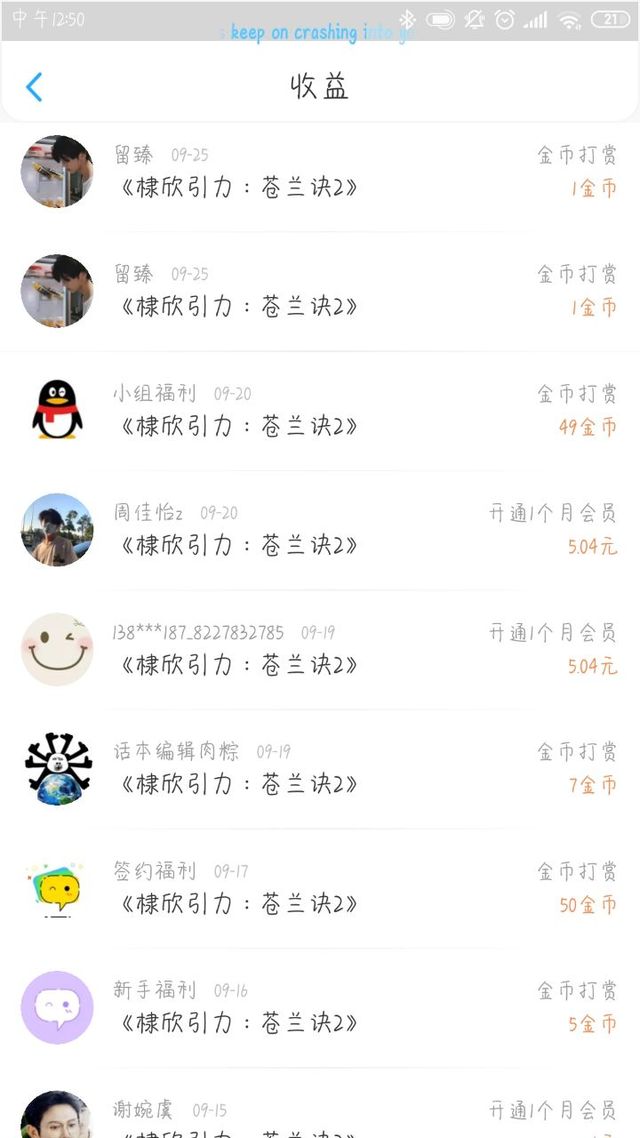The width and height of the screenshot is (640, 1138).
Task: Go back from the 收益 page
Action: tap(34, 87)
